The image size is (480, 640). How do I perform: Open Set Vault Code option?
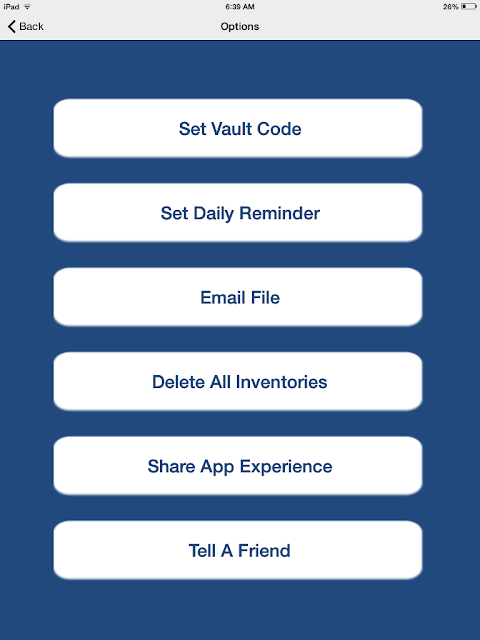[x=238, y=128]
